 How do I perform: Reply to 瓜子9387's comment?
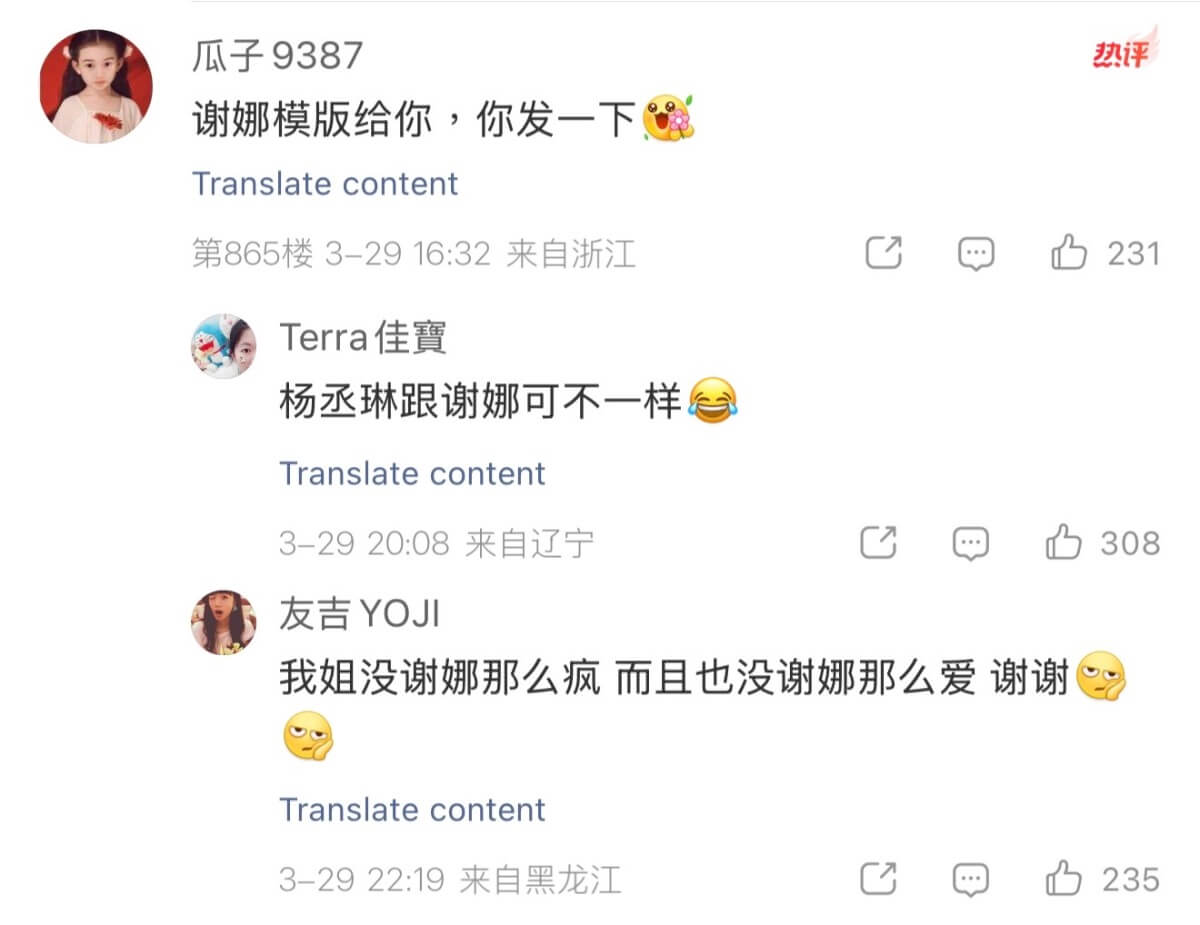976,254
